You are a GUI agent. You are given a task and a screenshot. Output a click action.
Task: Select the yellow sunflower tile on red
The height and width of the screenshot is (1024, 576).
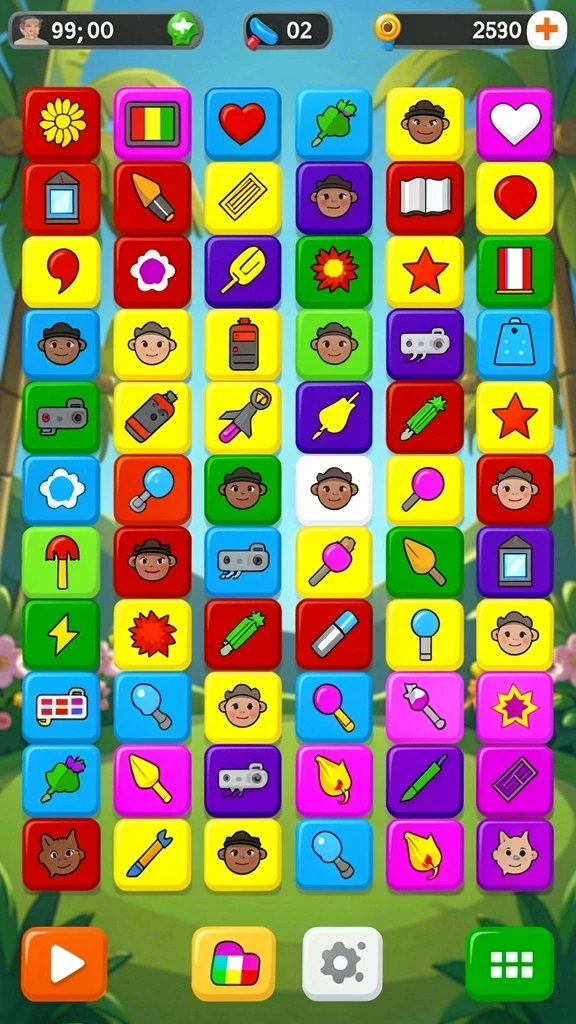point(61,123)
